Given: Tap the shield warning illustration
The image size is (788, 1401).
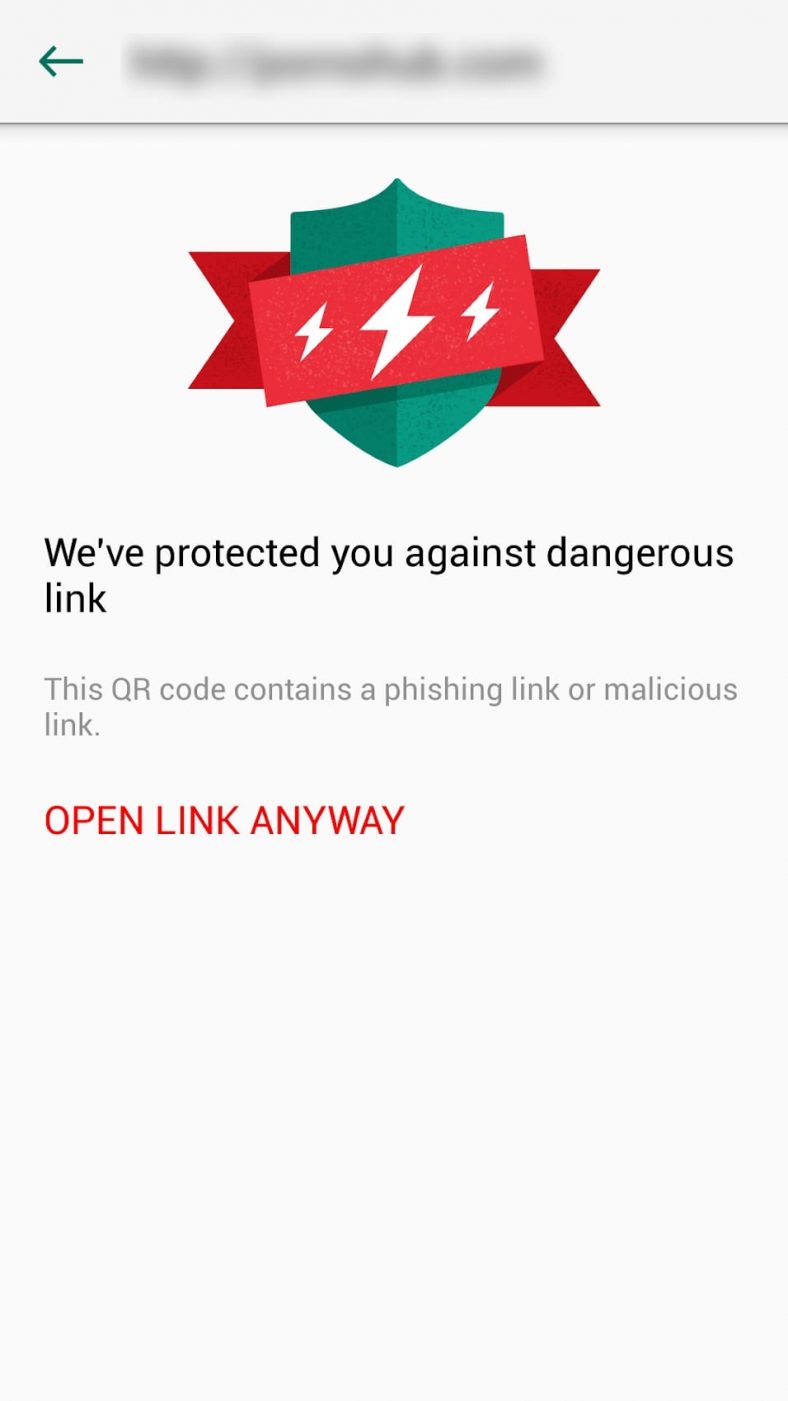Looking at the screenshot, I should point(395,320).
